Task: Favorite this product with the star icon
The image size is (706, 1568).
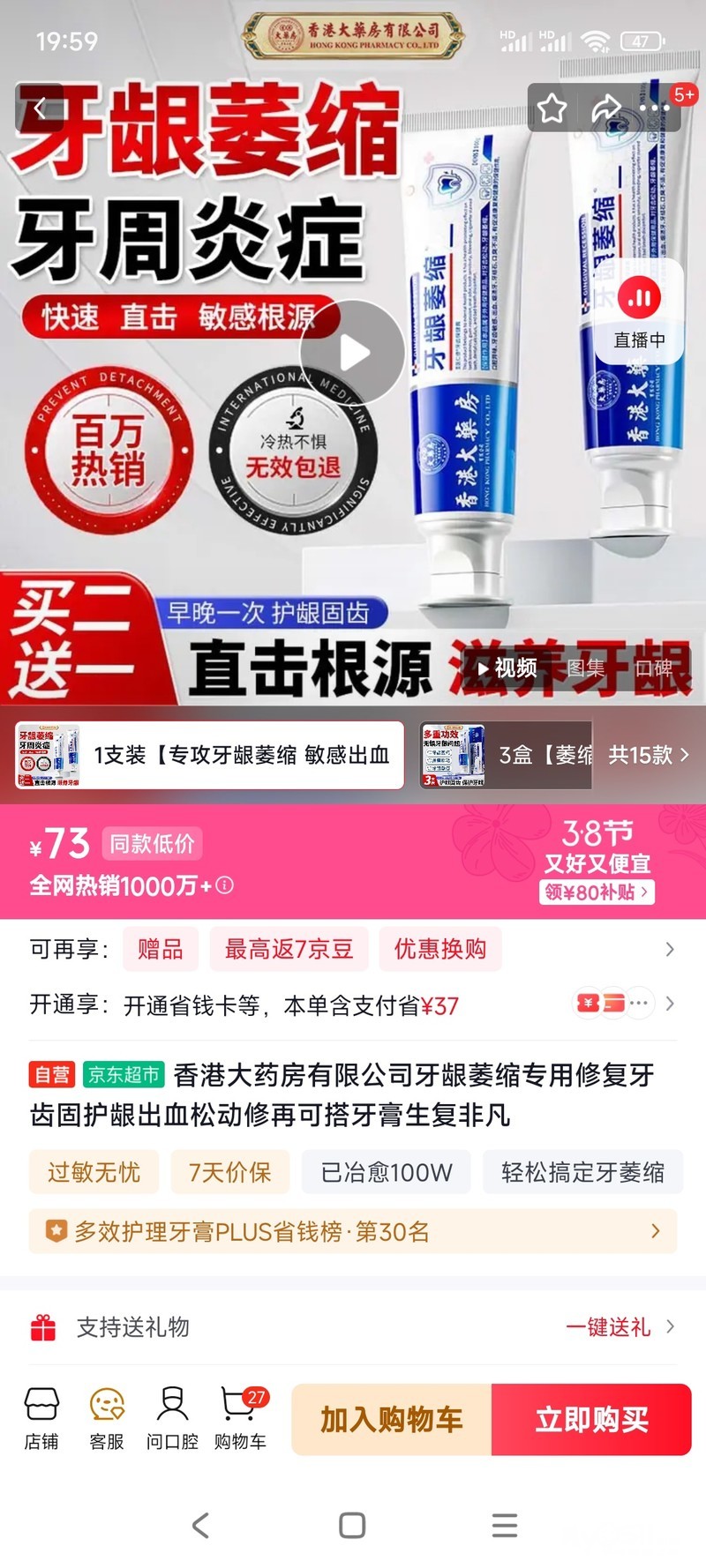Action: tap(552, 108)
